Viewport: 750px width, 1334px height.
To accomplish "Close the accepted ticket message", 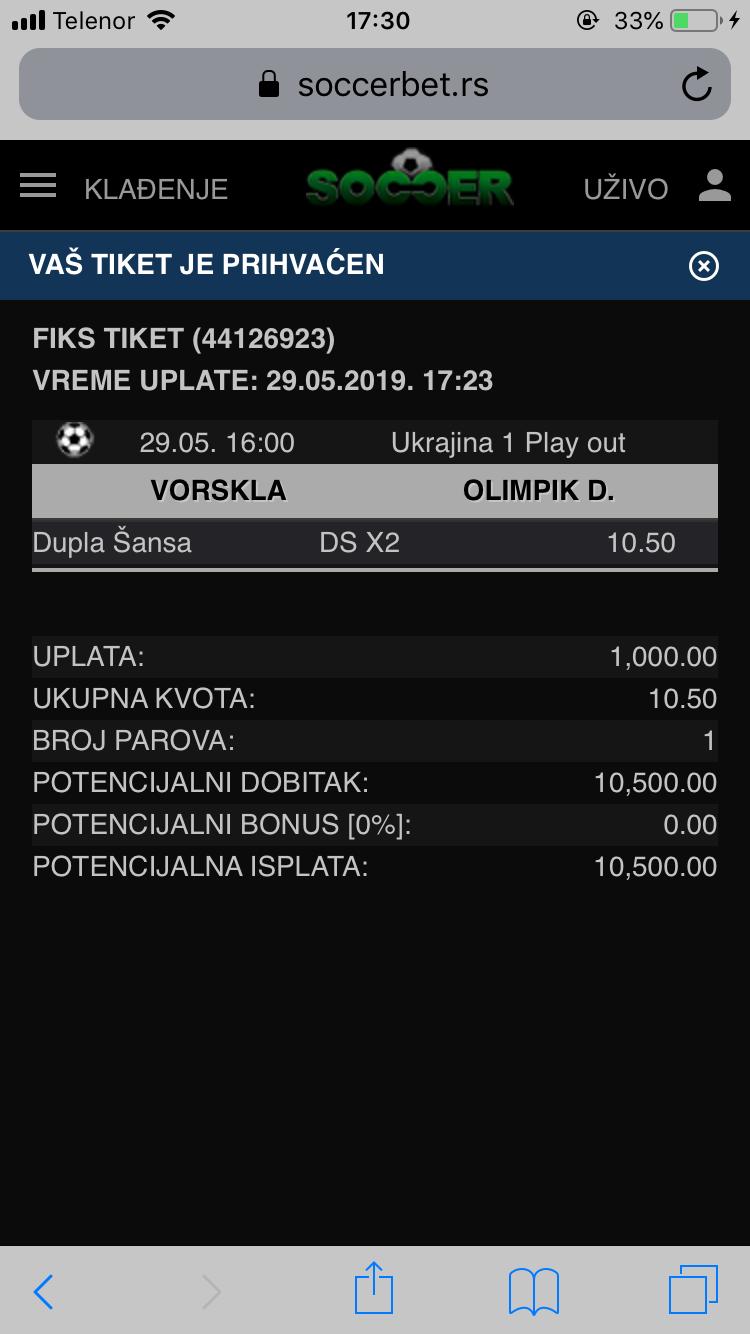I will click(704, 265).
